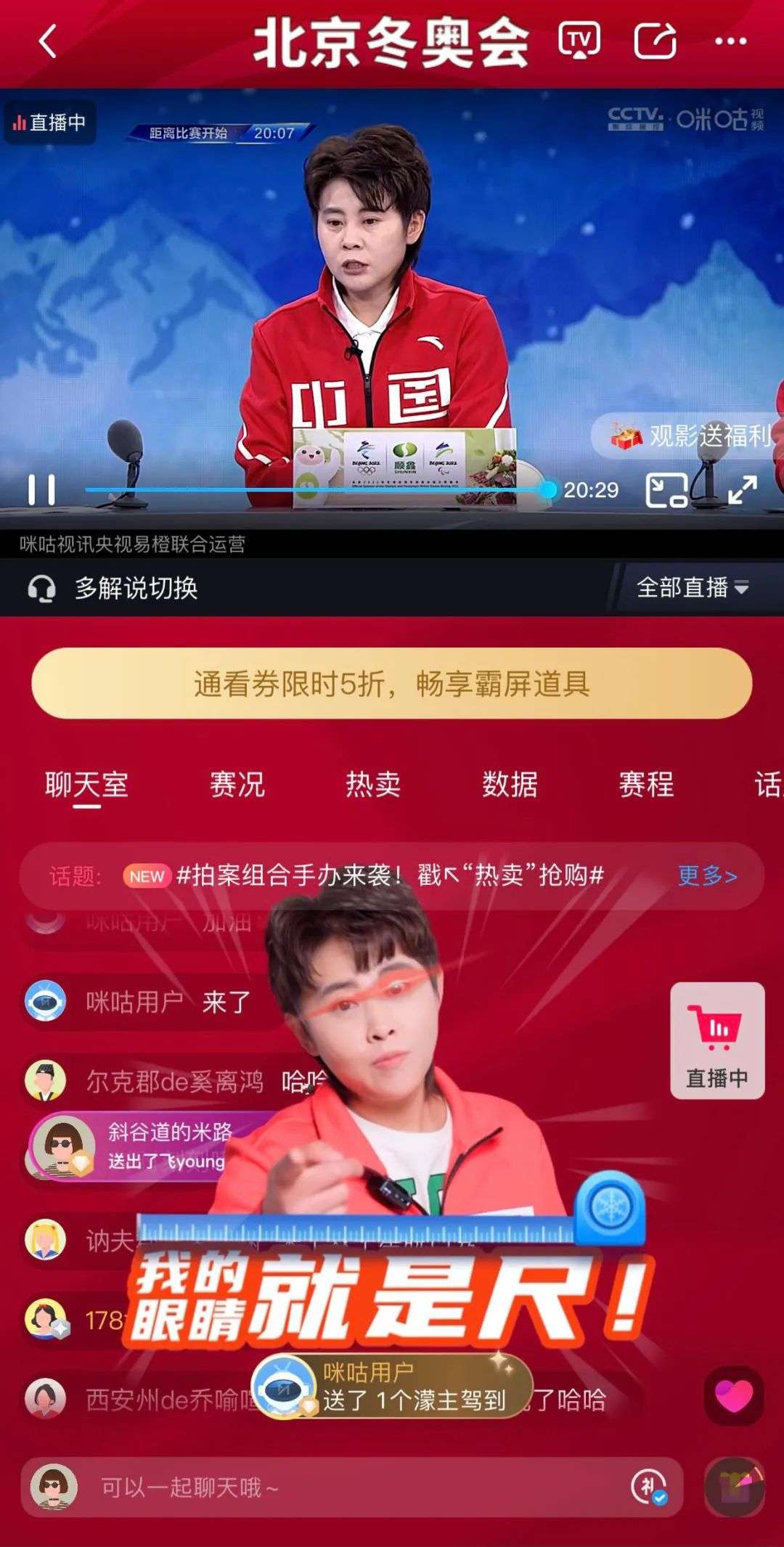Viewport: 784px width, 1547px height.
Task: Switch to the 赛况 tab
Action: tap(237, 785)
